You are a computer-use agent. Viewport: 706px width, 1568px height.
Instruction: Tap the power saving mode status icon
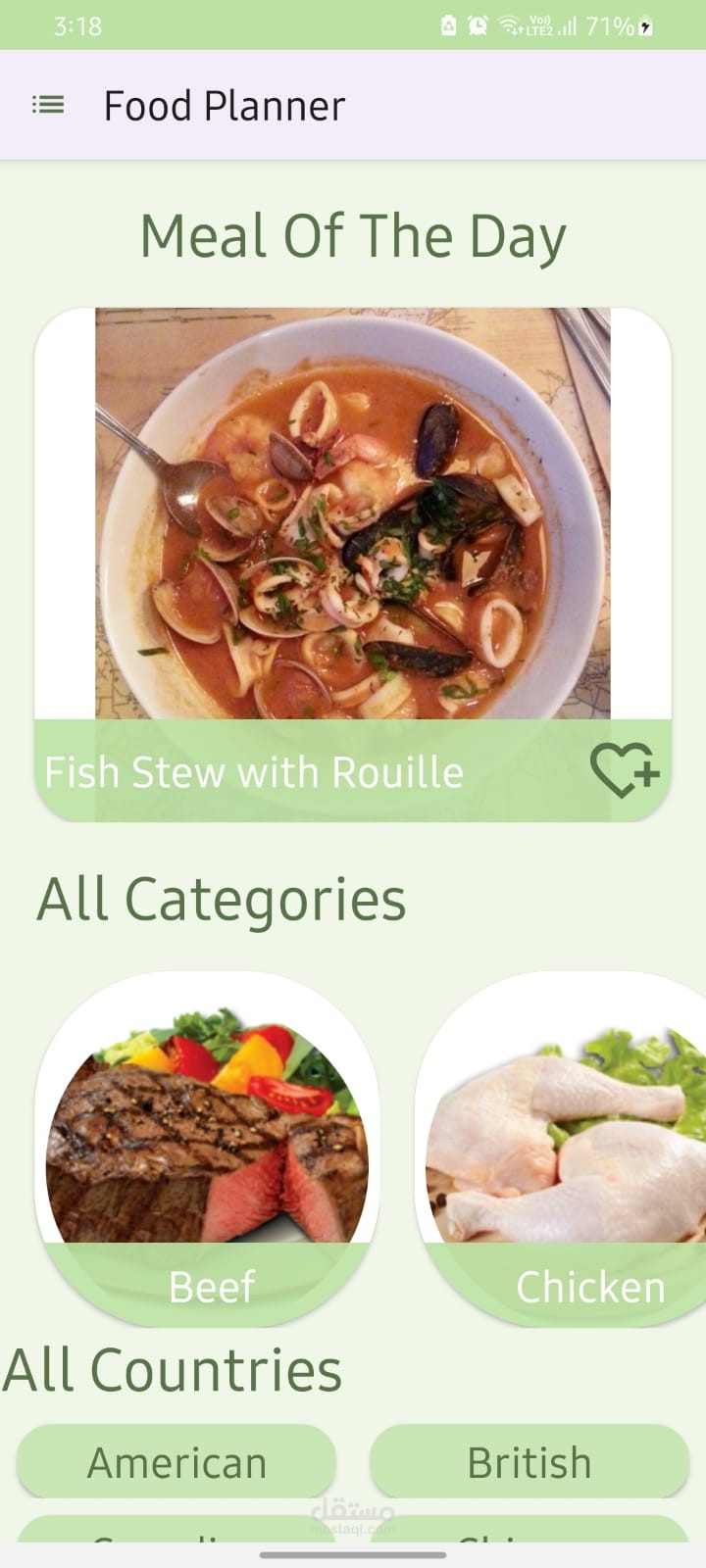pos(447,26)
